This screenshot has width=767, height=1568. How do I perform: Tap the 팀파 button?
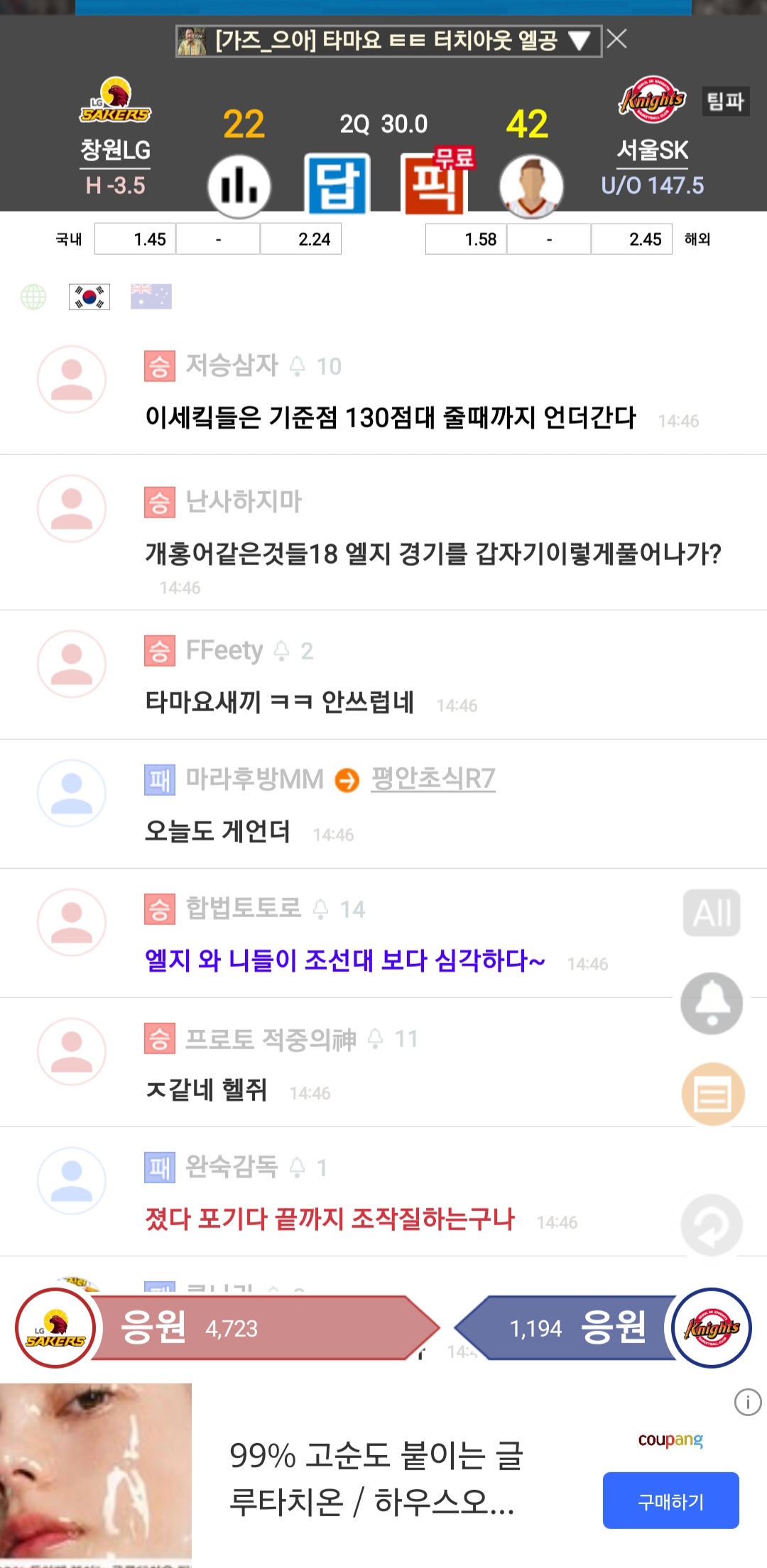pyautogui.click(x=725, y=102)
